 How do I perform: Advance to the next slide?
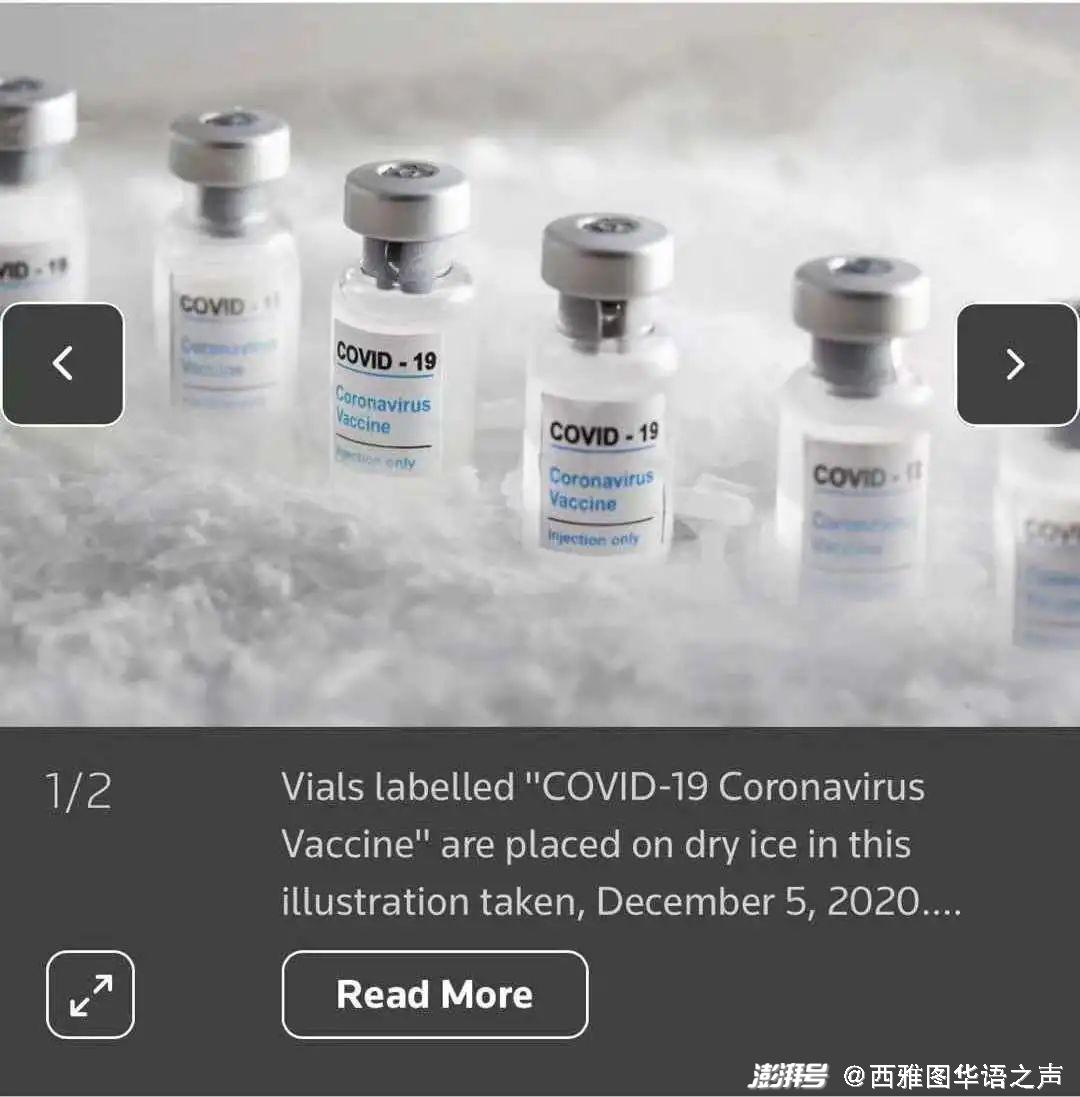tap(1016, 364)
